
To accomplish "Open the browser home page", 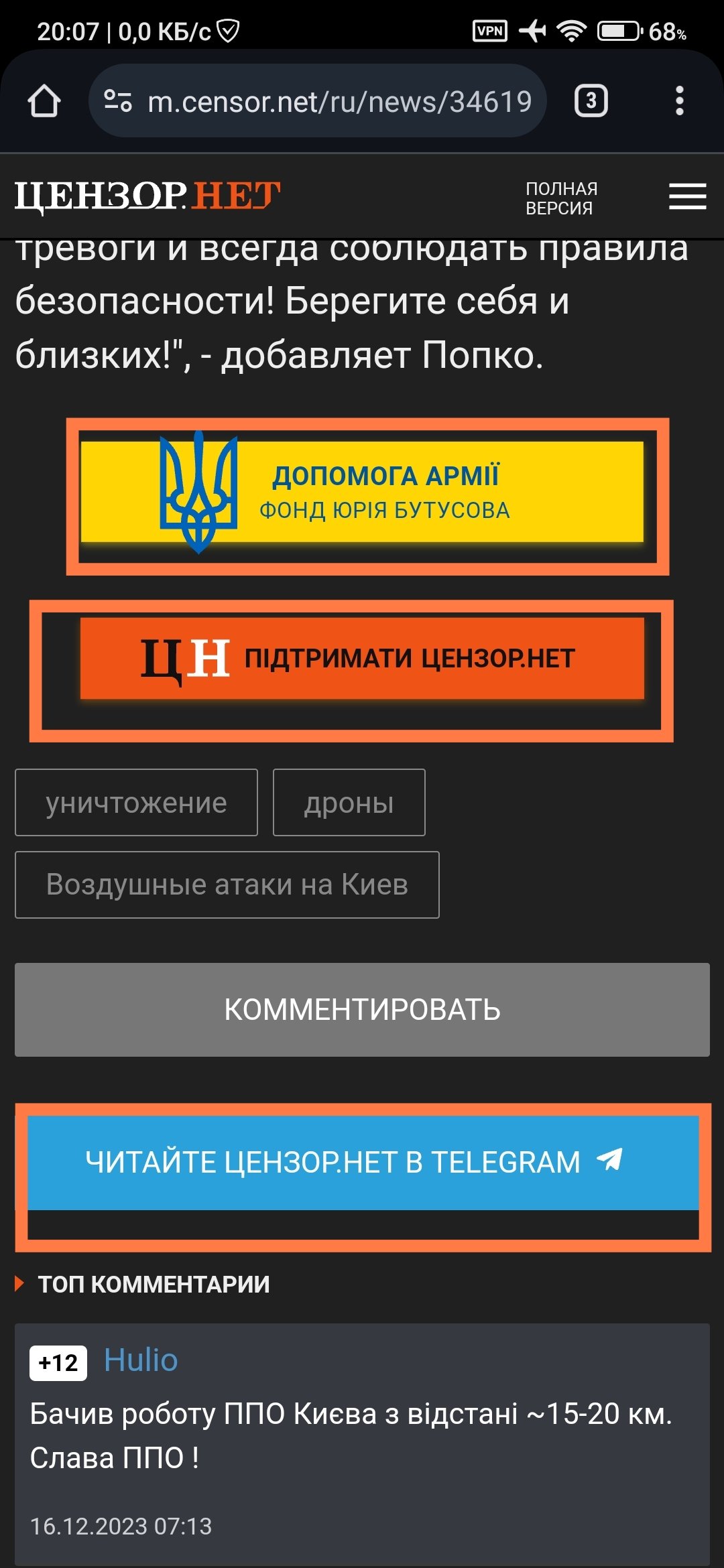I will (x=44, y=101).
